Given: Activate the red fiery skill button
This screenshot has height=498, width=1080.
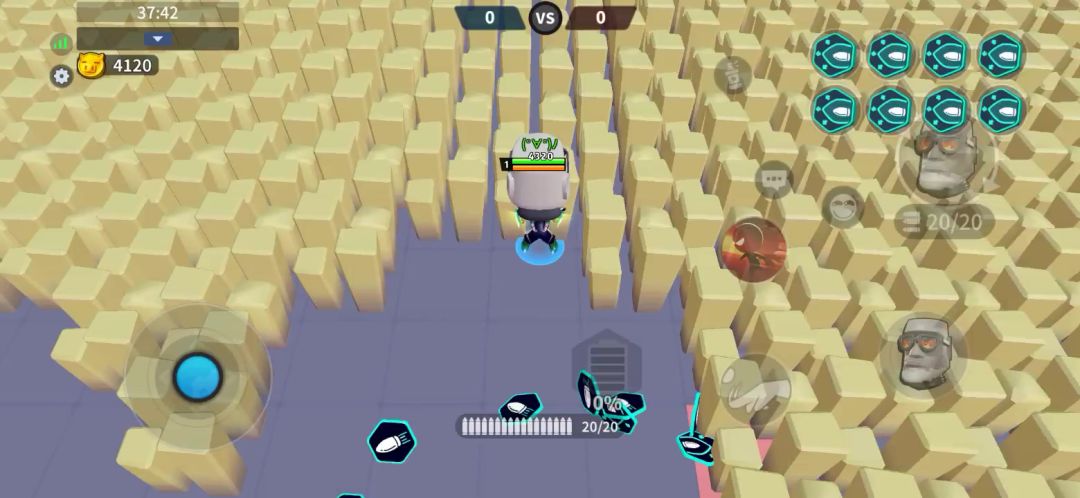Looking at the screenshot, I should [754, 249].
